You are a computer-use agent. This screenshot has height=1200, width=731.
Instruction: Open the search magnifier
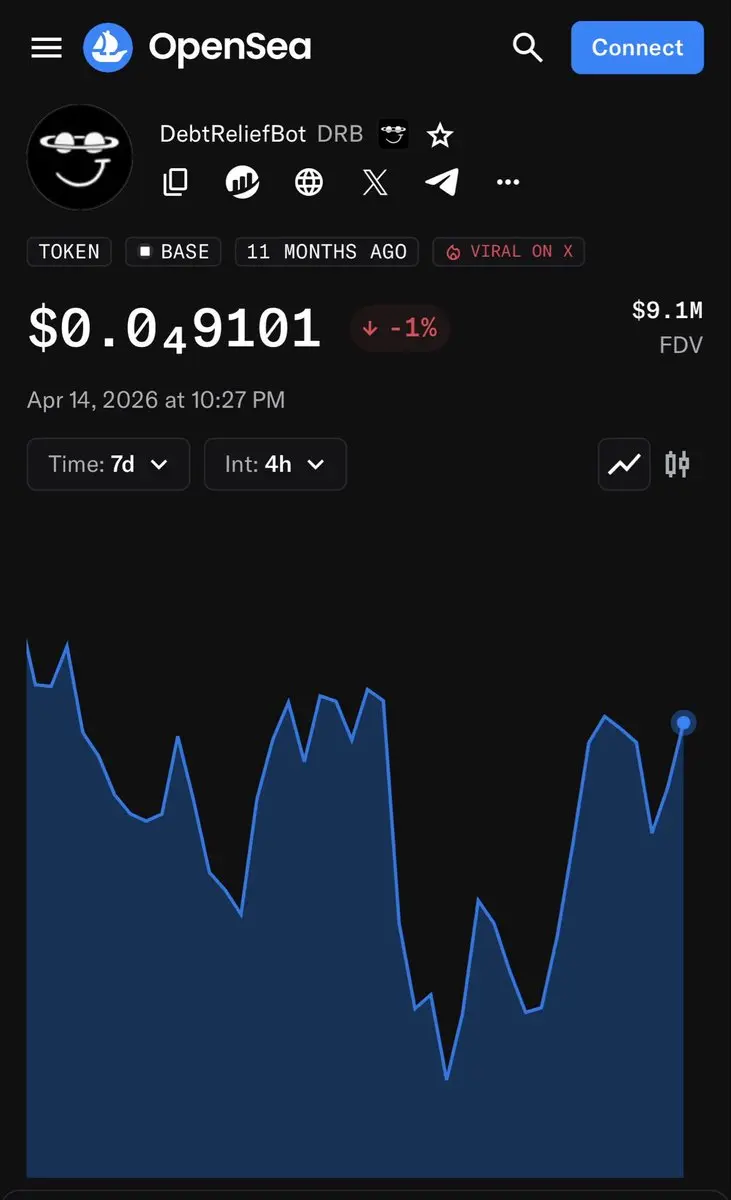tap(527, 47)
